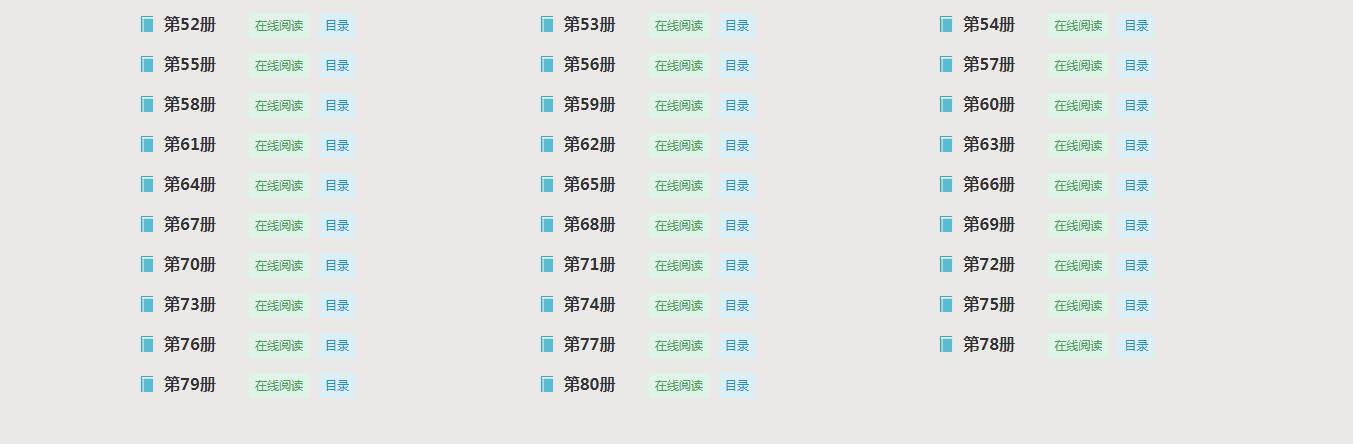The image size is (1353, 444).
Task: Tap 在线阅读 for 第62册
Action: click(x=679, y=146)
